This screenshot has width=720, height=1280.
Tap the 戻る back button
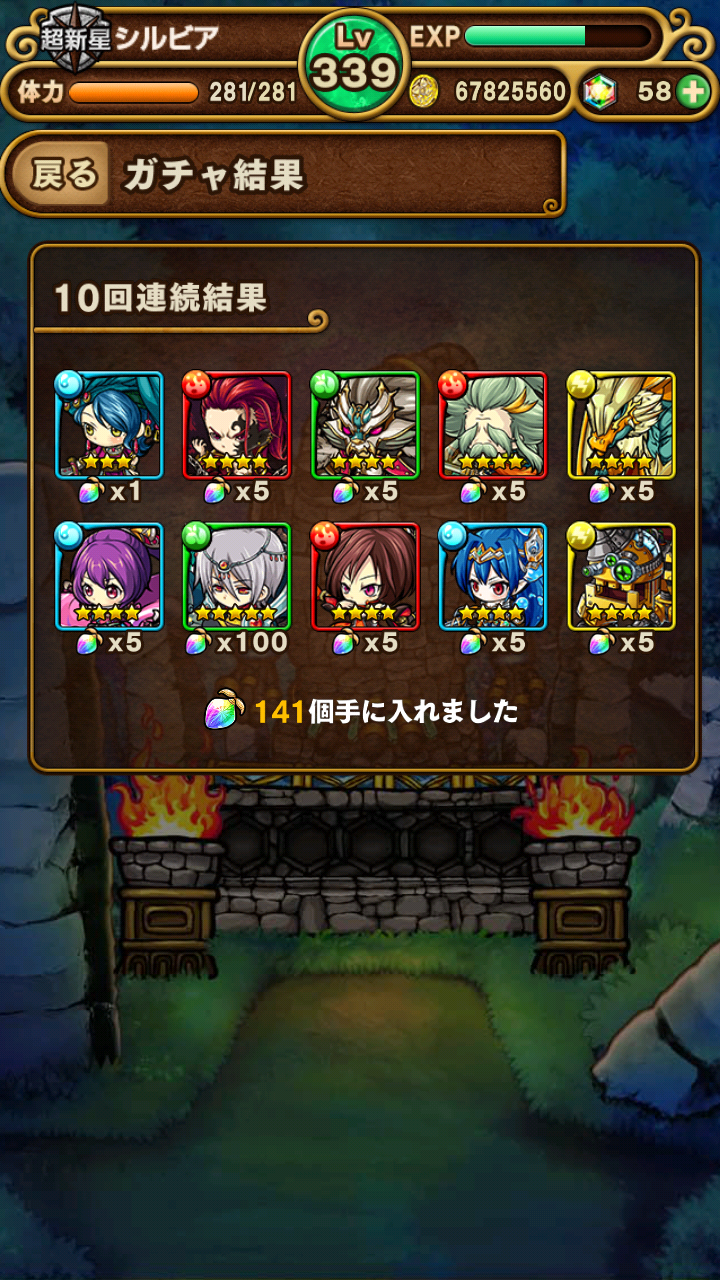pyautogui.click(x=62, y=176)
